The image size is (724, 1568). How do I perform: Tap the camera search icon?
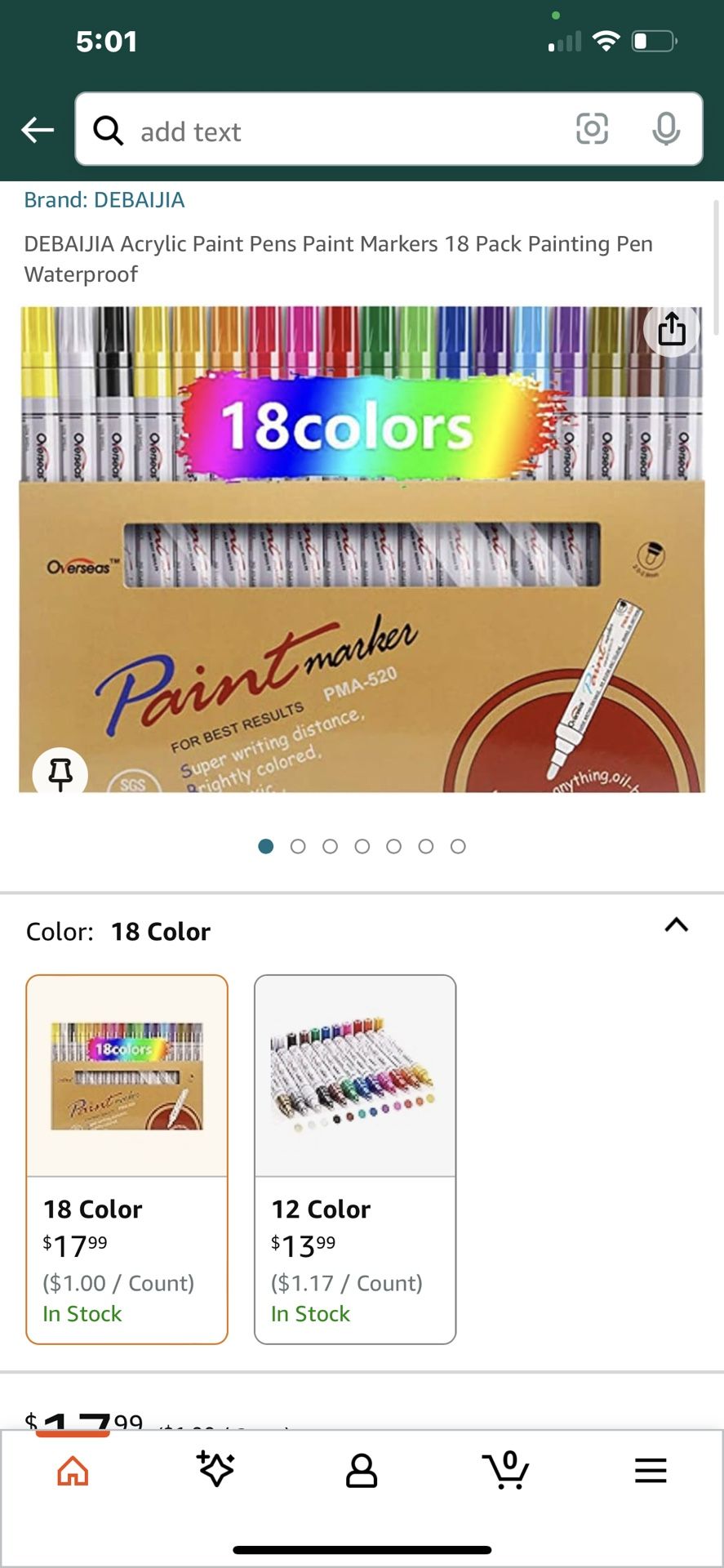pyautogui.click(x=593, y=130)
